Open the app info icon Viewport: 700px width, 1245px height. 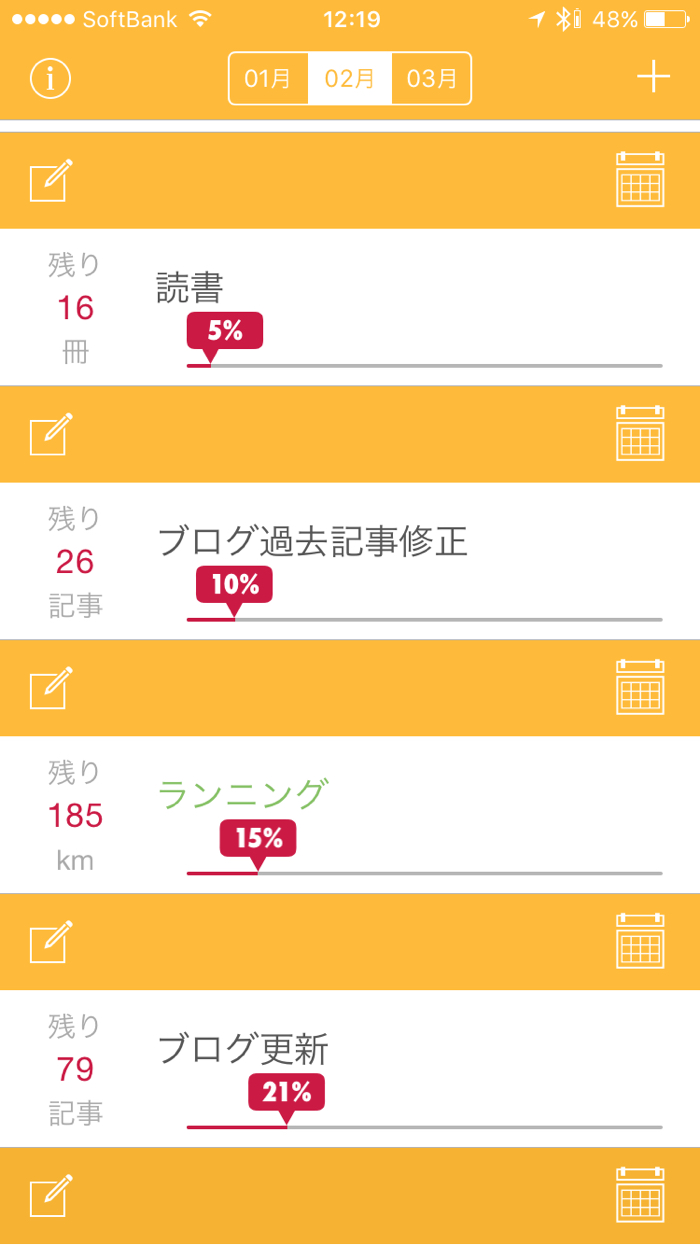coord(50,78)
